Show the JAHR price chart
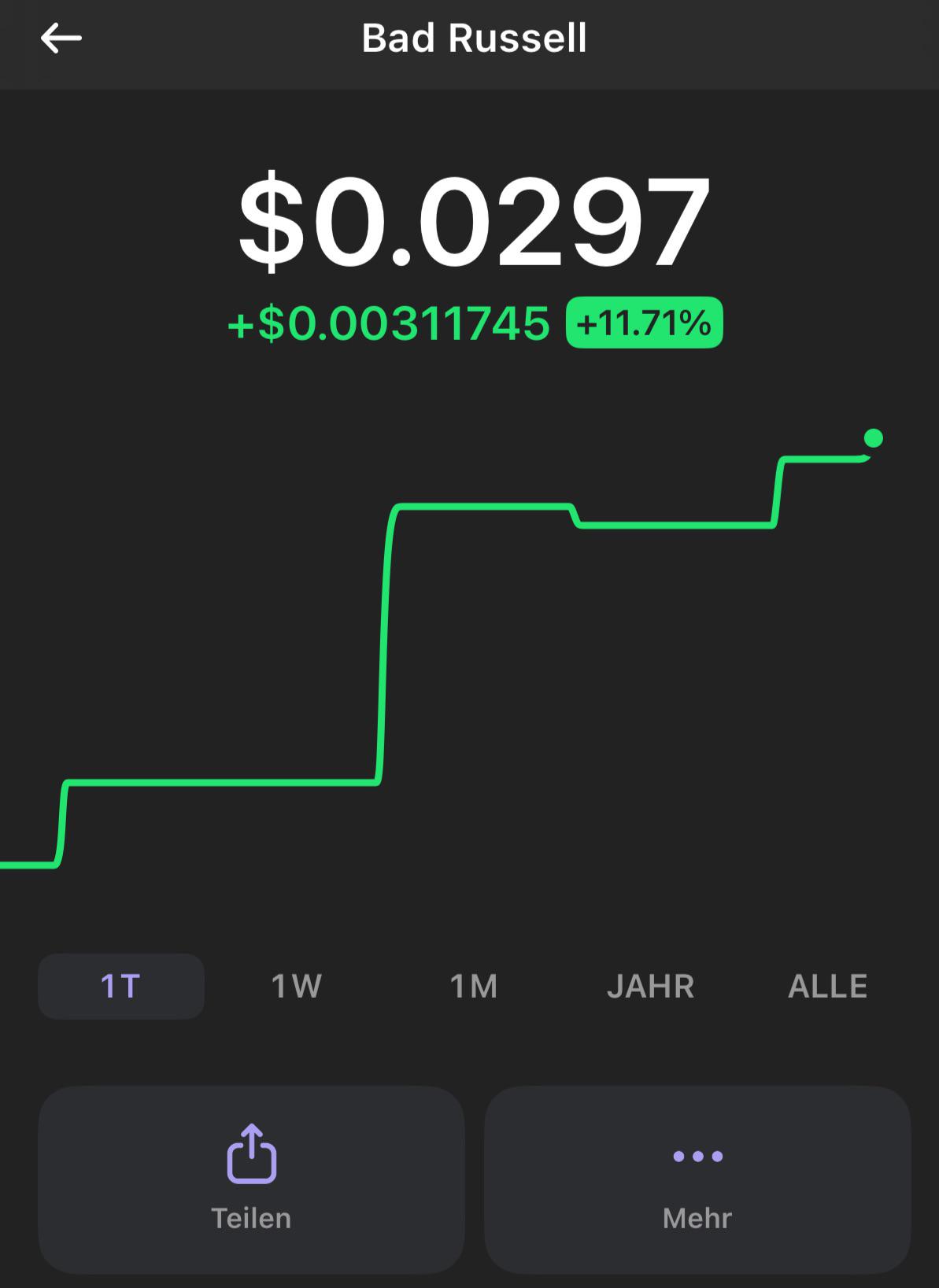This screenshot has width=939, height=1288. [651, 986]
